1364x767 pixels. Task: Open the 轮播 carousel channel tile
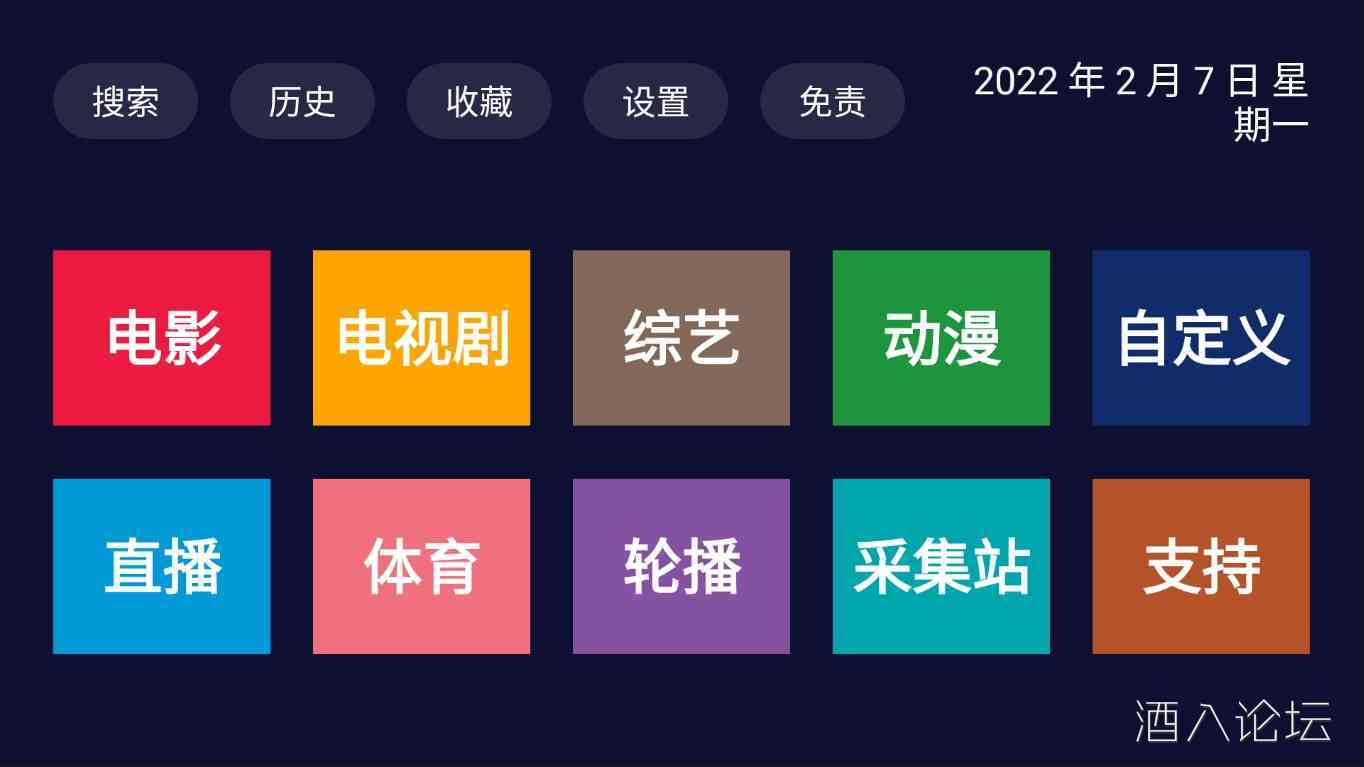pyautogui.click(x=681, y=566)
